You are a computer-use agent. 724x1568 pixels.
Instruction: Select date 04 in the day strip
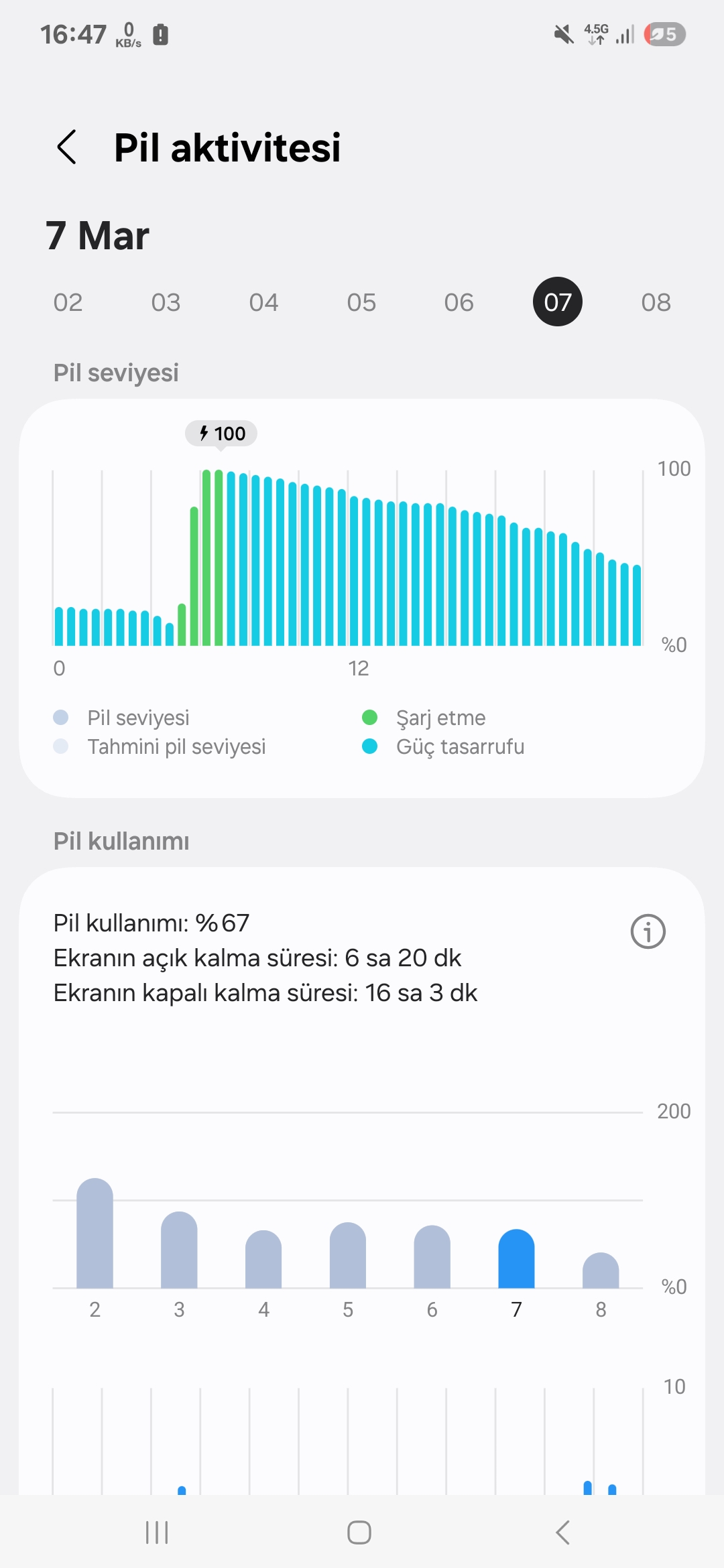263,302
